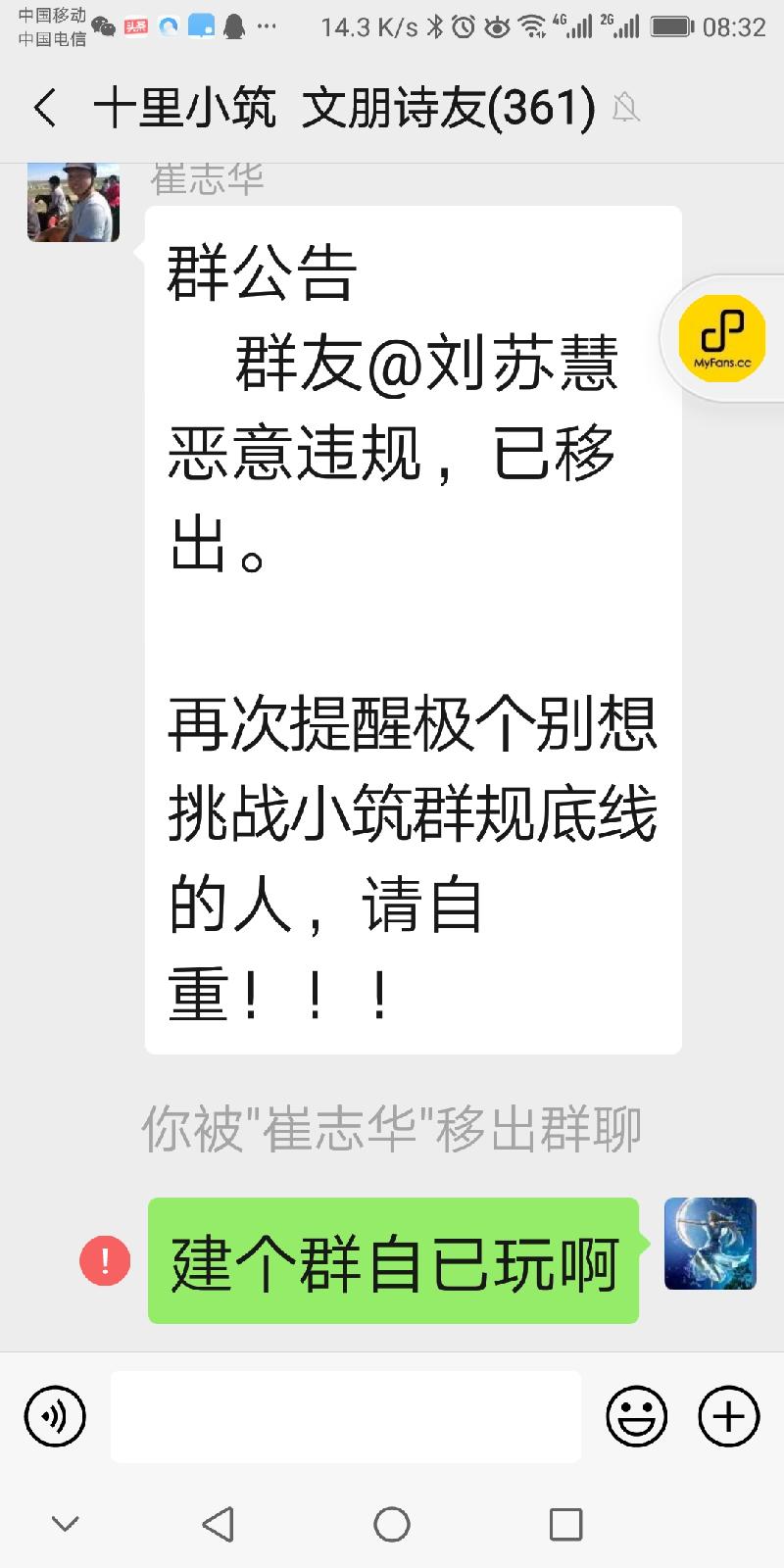The height and width of the screenshot is (1568, 784).
Task: Focus the message text field
Action: point(345,1417)
